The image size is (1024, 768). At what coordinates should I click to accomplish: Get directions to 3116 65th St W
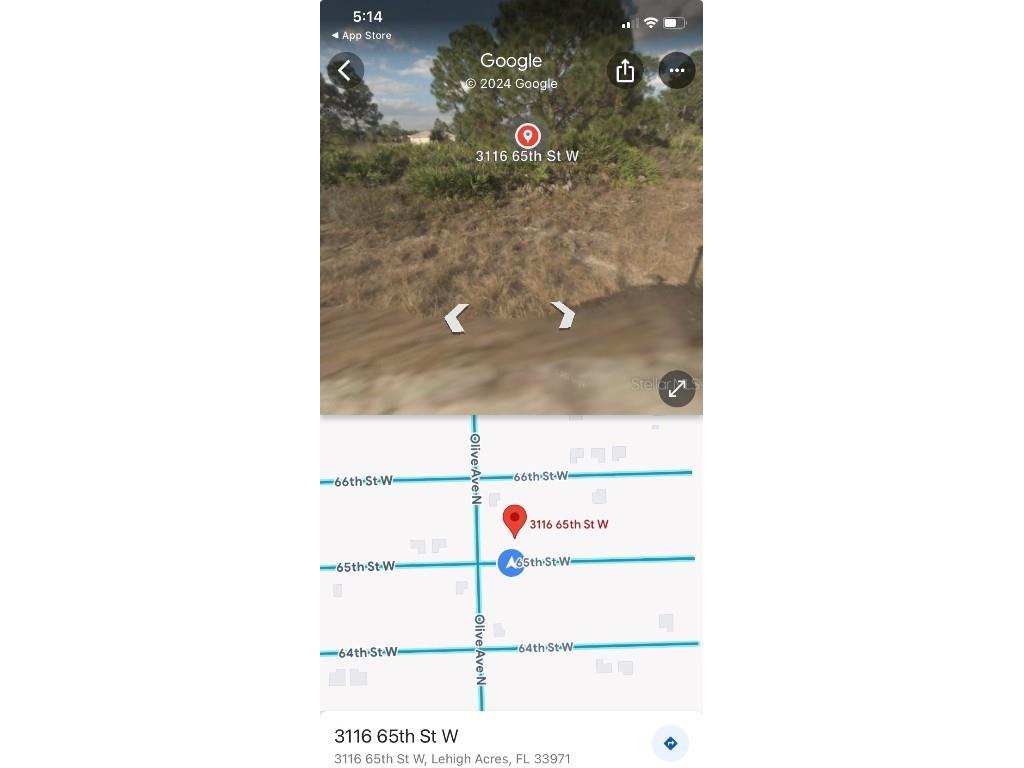pyautogui.click(x=670, y=743)
